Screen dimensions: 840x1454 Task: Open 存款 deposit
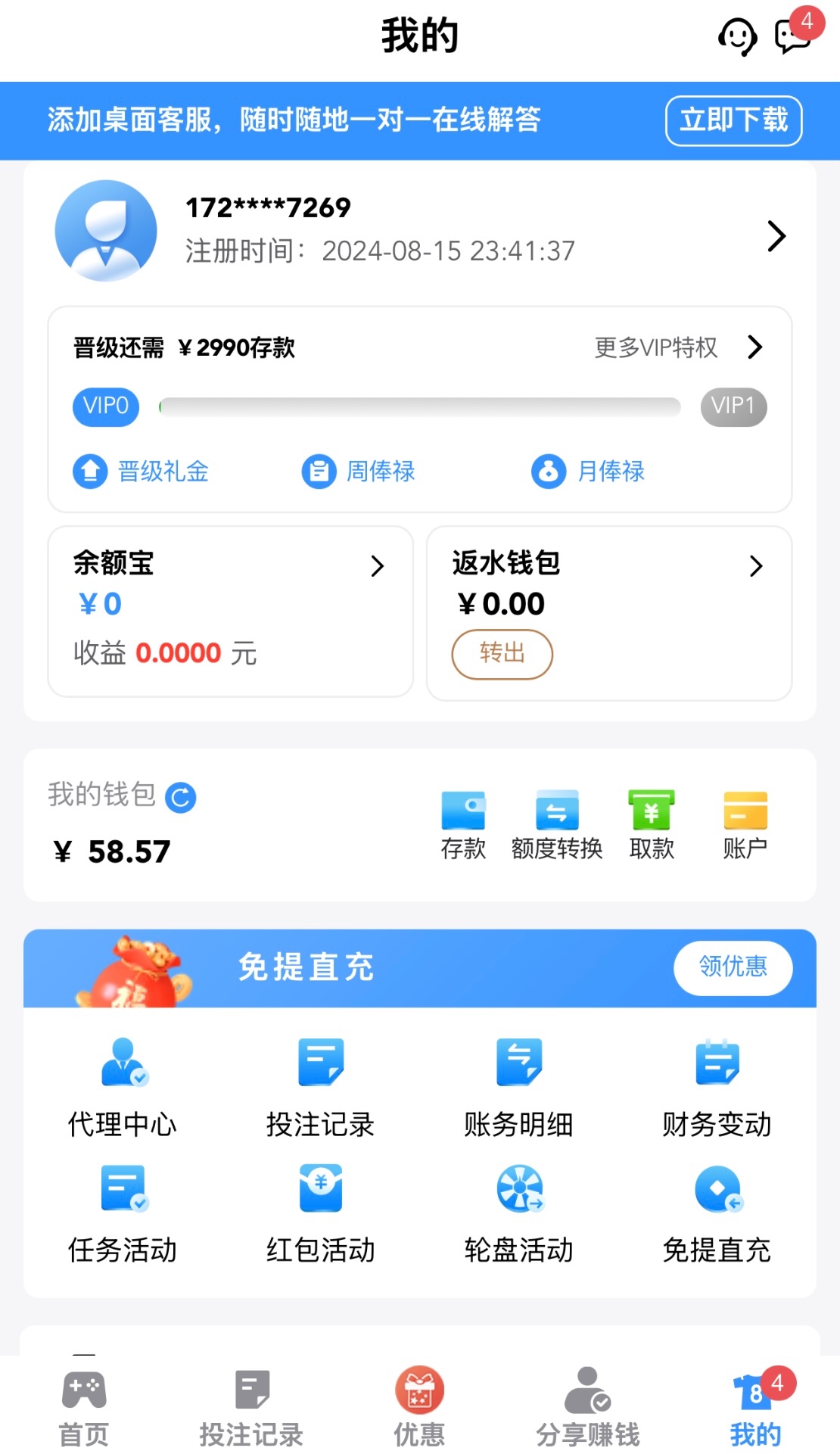coord(463,825)
